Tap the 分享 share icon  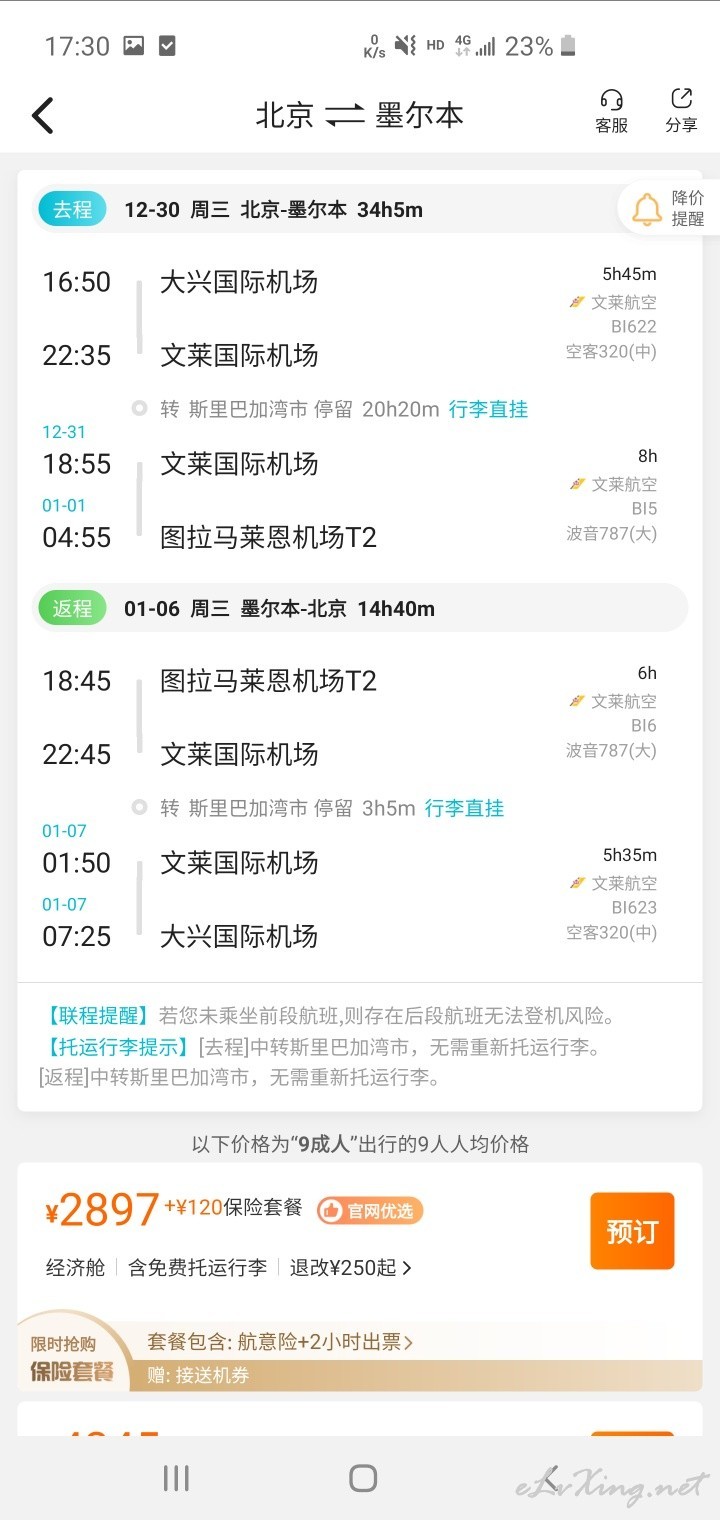click(682, 111)
